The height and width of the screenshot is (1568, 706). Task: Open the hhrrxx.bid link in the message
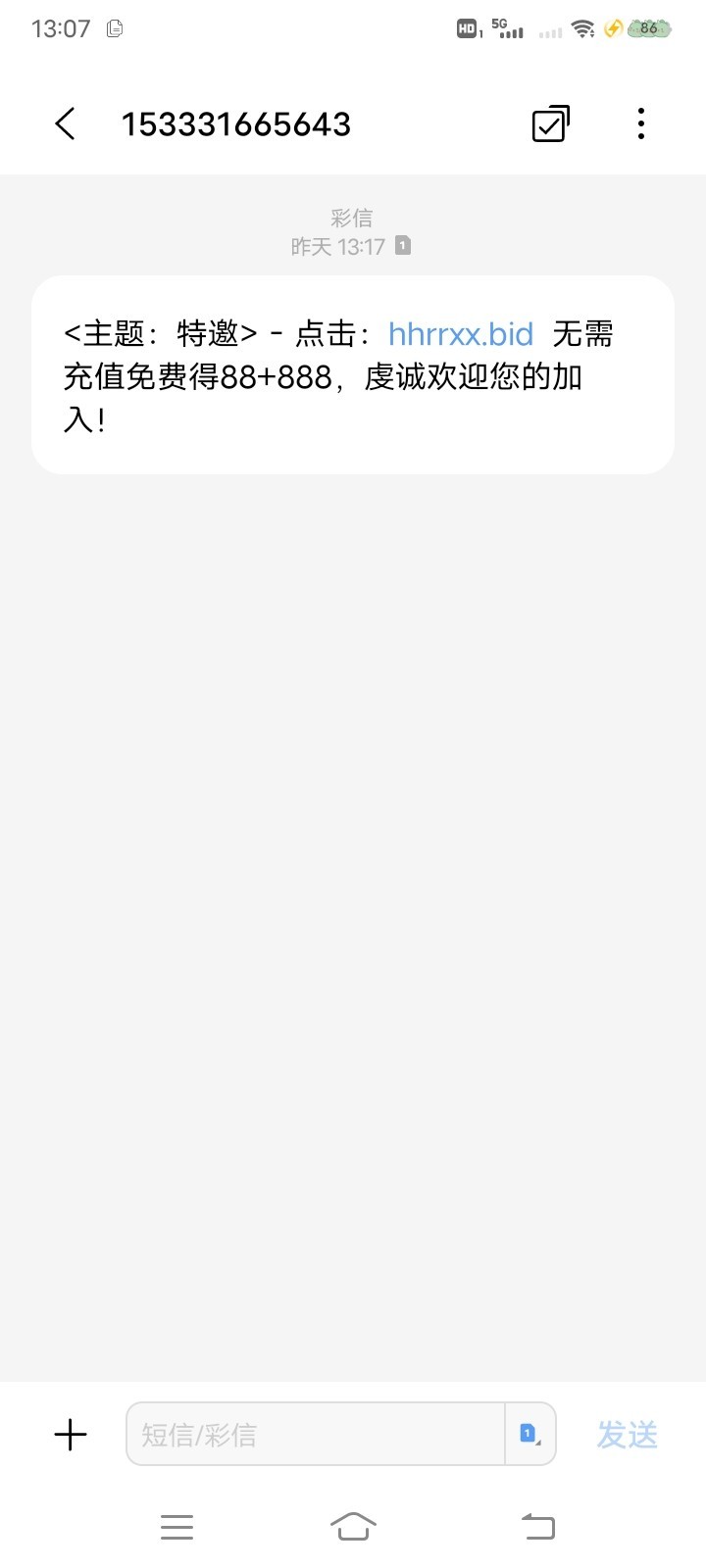[459, 334]
